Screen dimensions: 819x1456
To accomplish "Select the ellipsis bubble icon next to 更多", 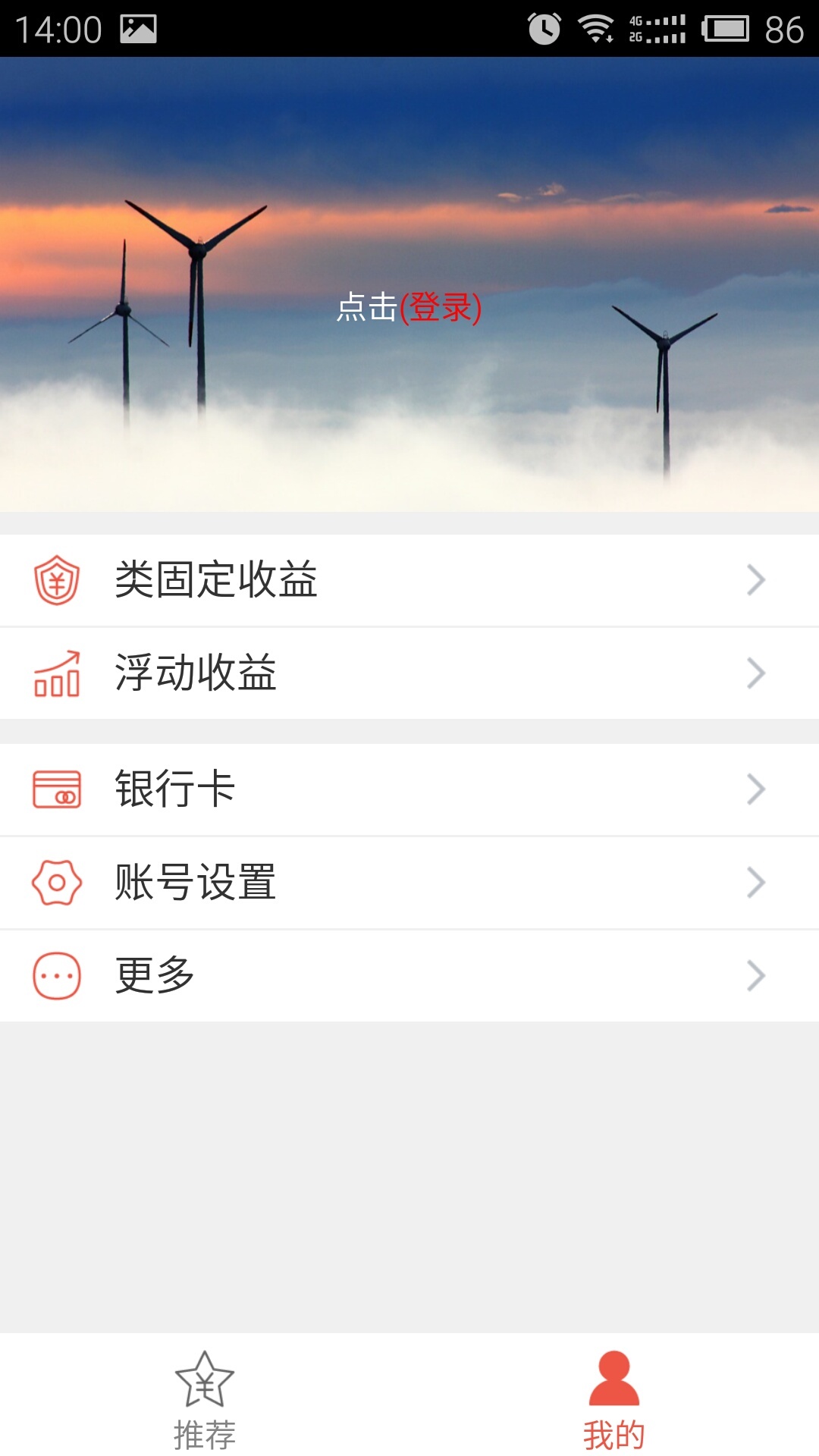I will click(x=57, y=976).
